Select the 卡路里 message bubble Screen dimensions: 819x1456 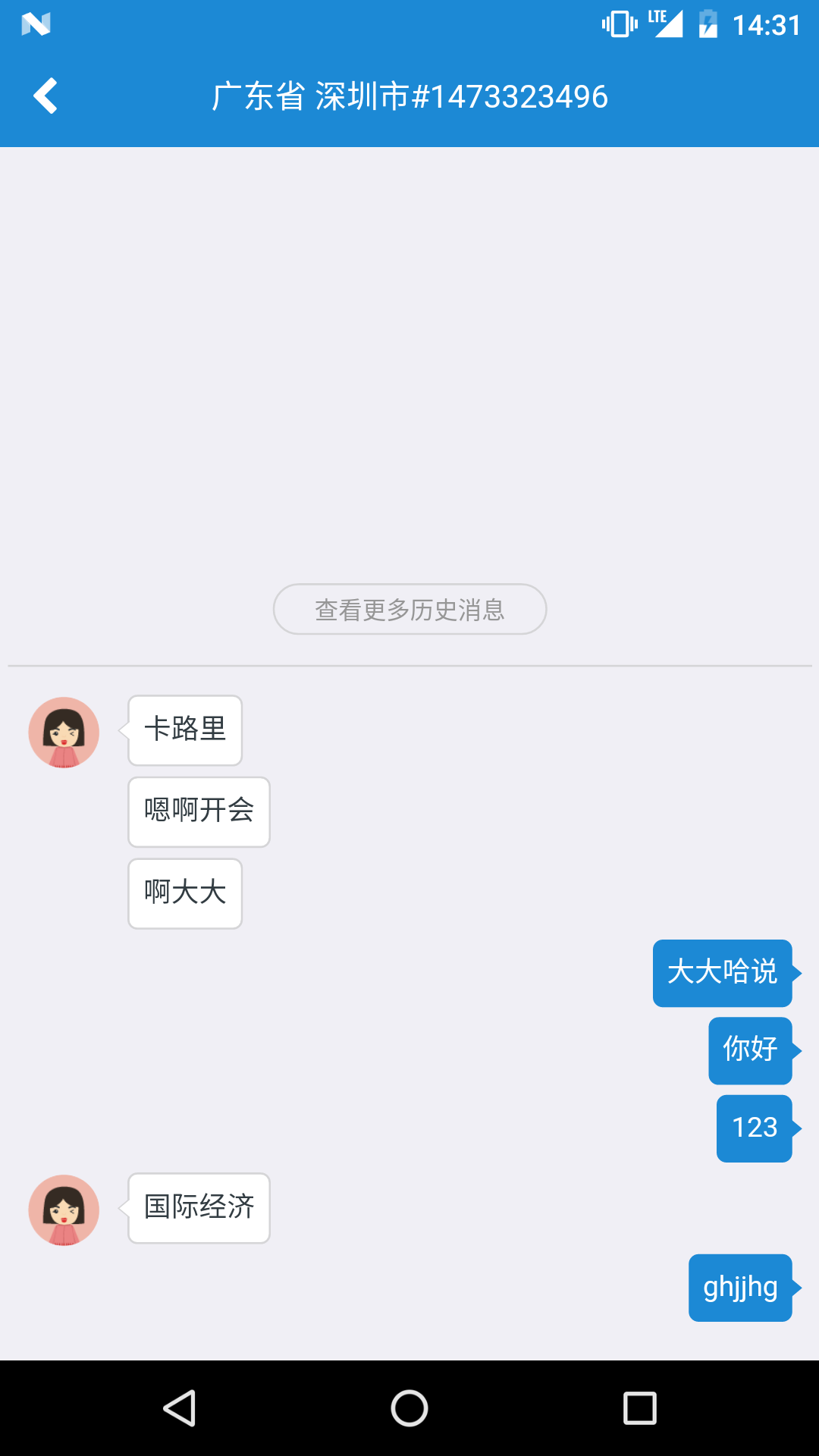pyautogui.click(x=184, y=730)
